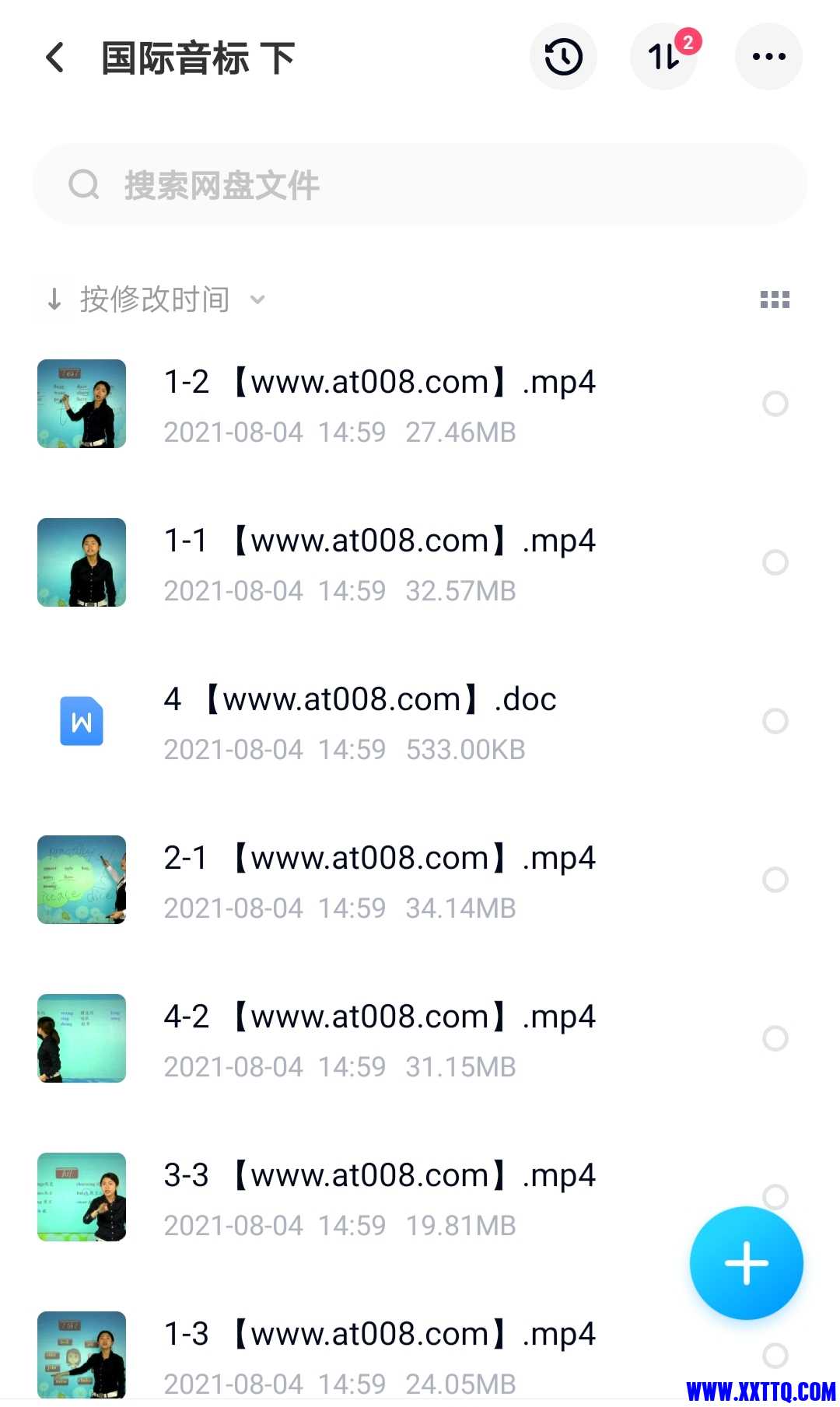Image resolution: width=840 pixels, height=1407 pixels.
Task: Select the 4-2 mp4 file circle
Action: pyautogui.click(x=775, y=1038)
